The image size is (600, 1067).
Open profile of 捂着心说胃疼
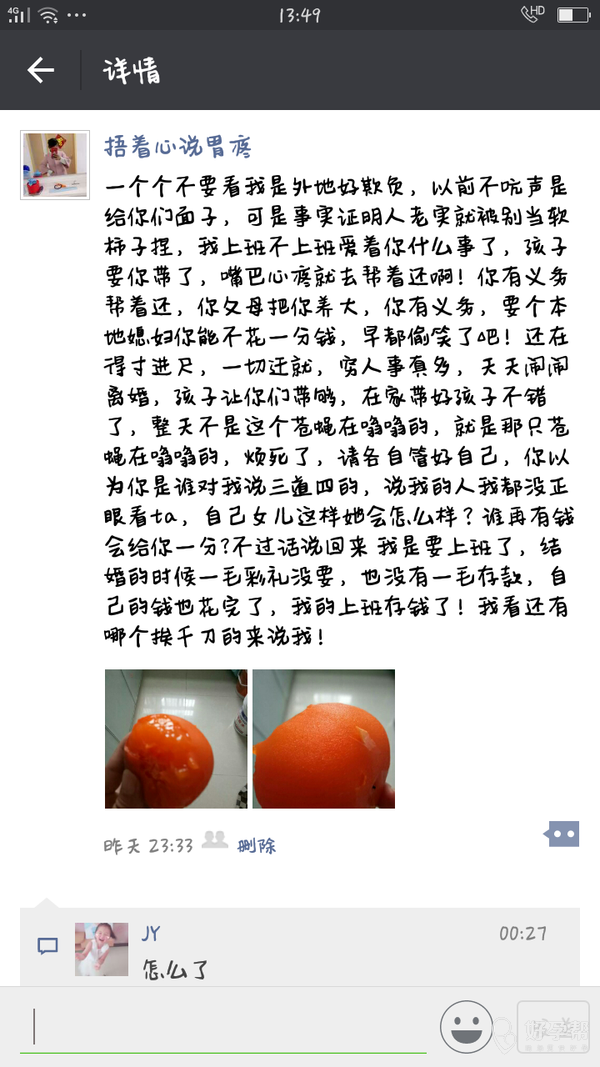pyautogui.click(x=178, y=147)
